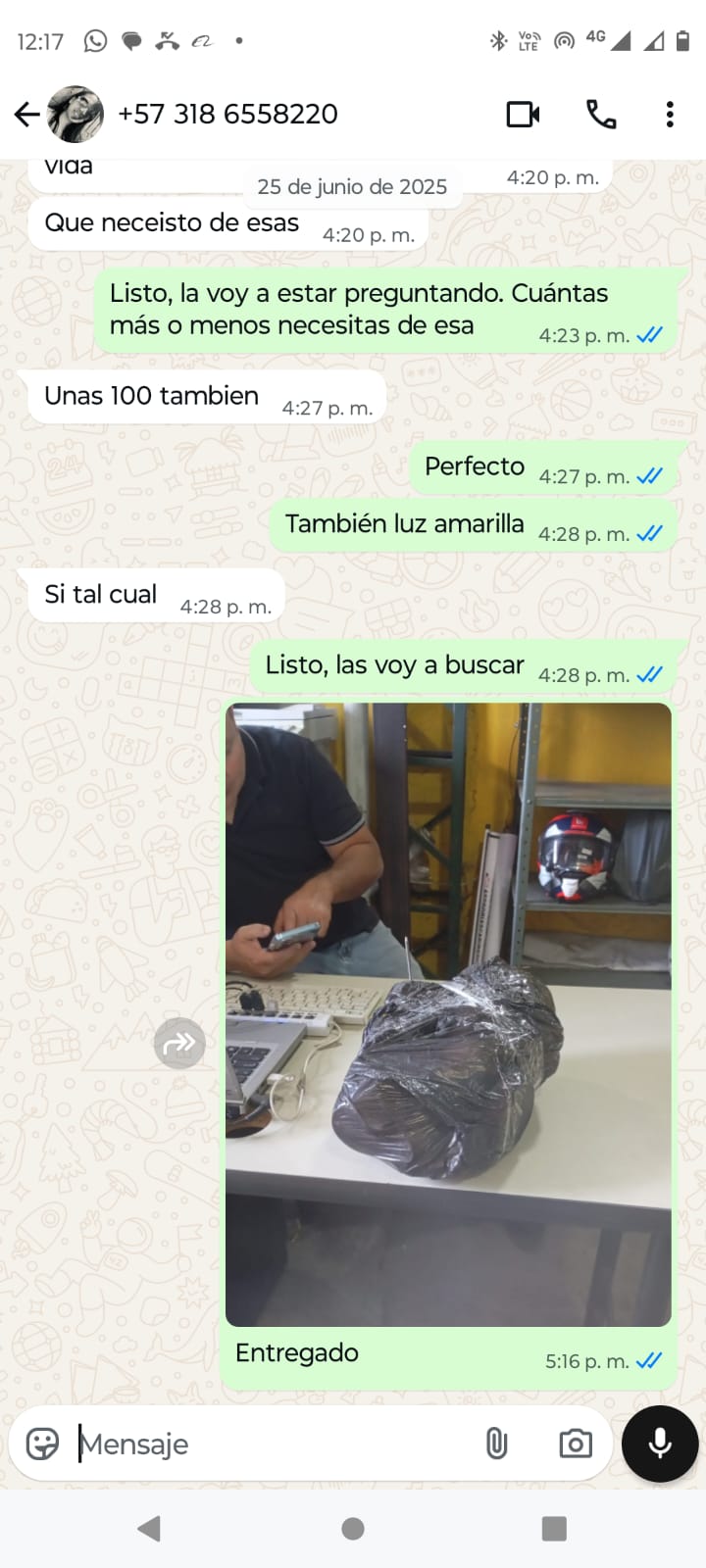
Task: Start a voice call
Action: 600,115
